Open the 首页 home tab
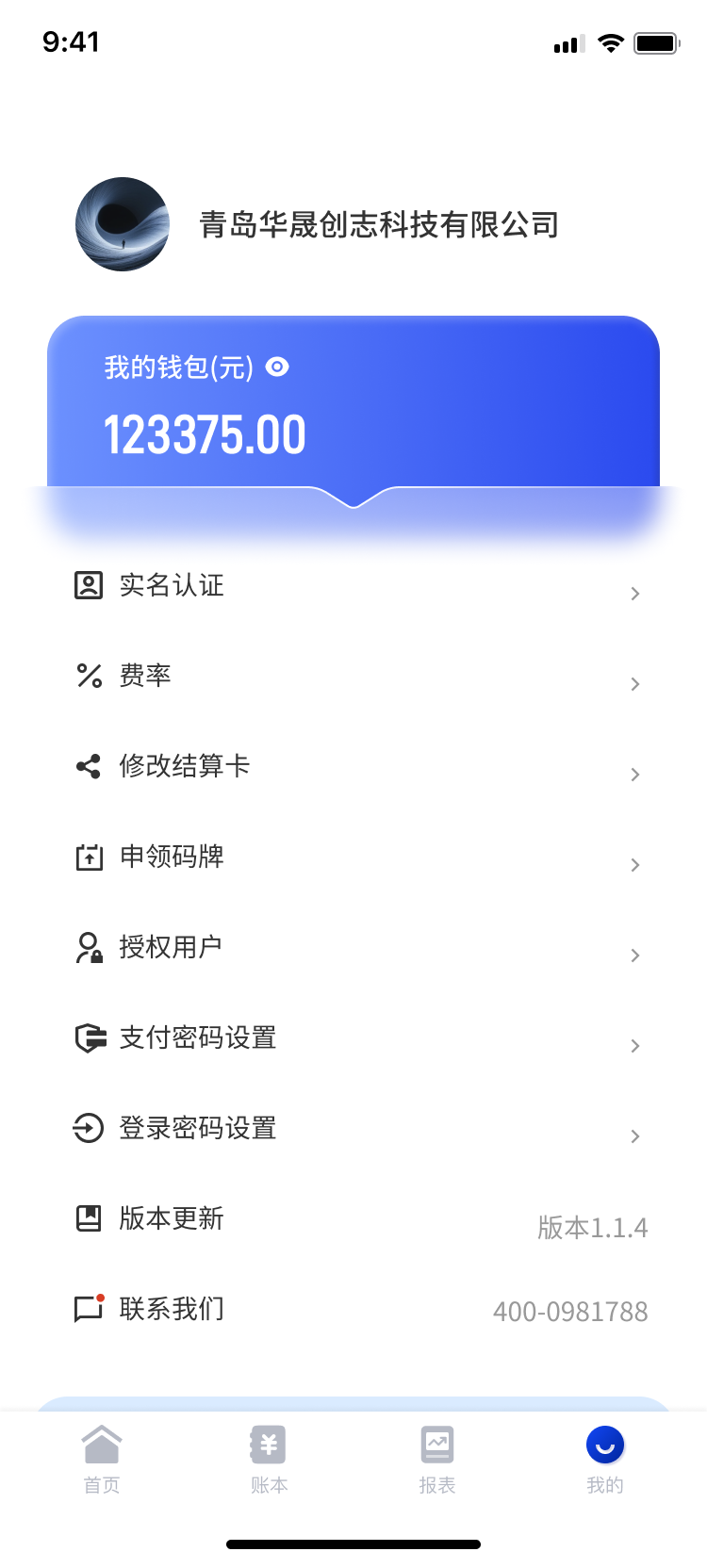The image size is (707, 1568). point(101,1456)
